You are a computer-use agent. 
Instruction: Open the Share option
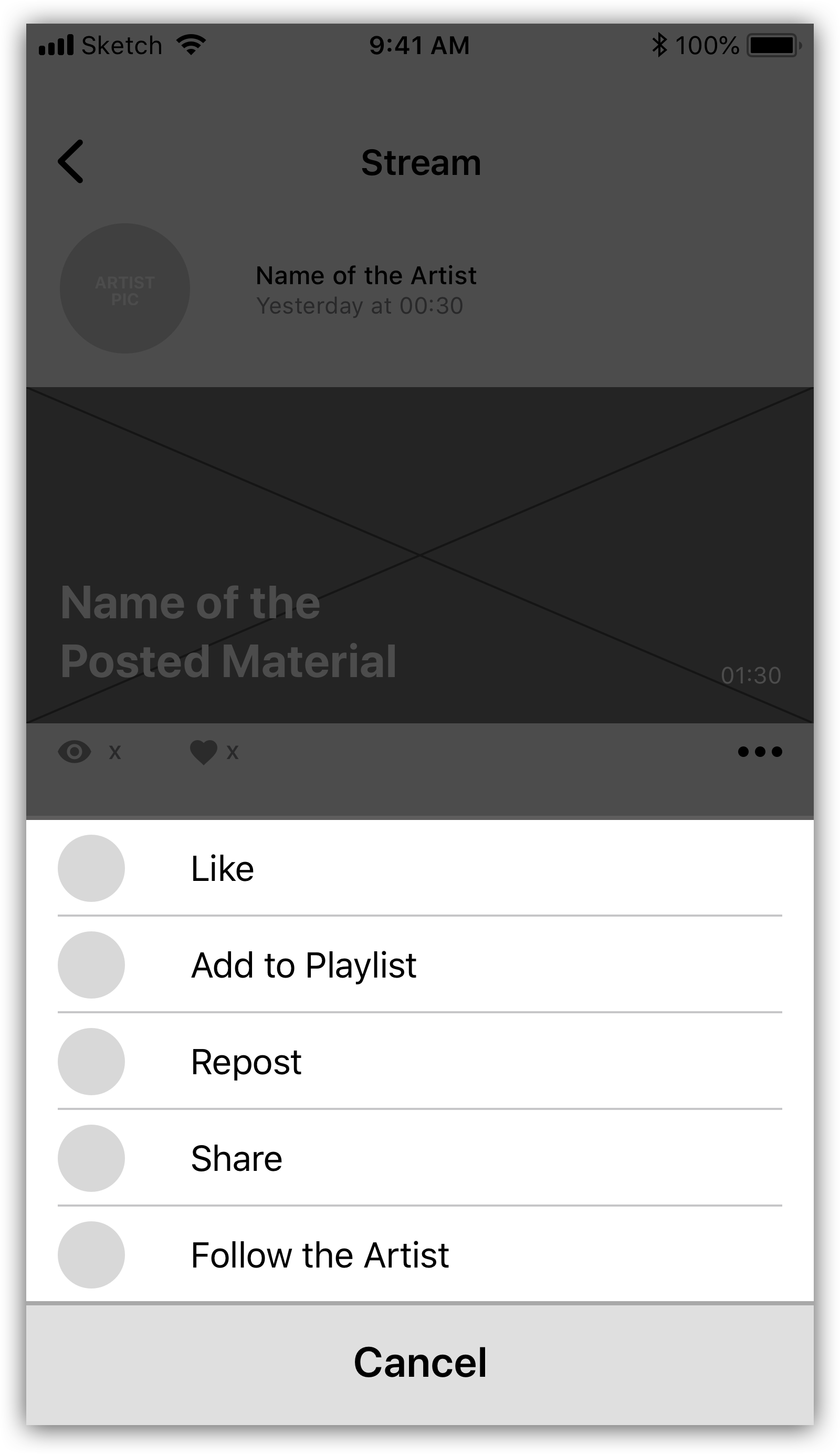coord(236,1158)
